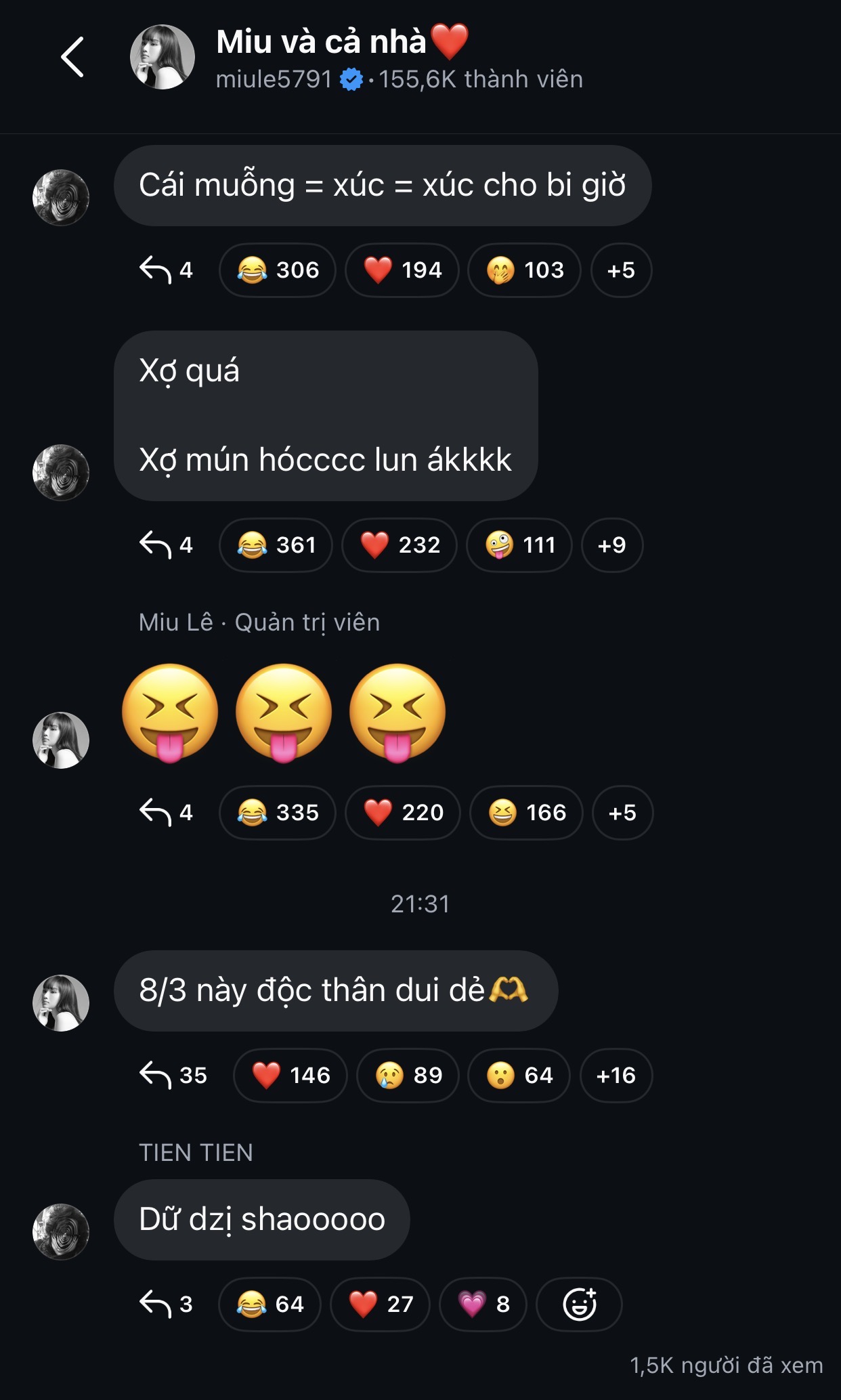Toggle the laughing reaction showing 306
The height and width of the screenshot is (1400, 841).
[278, 270]
